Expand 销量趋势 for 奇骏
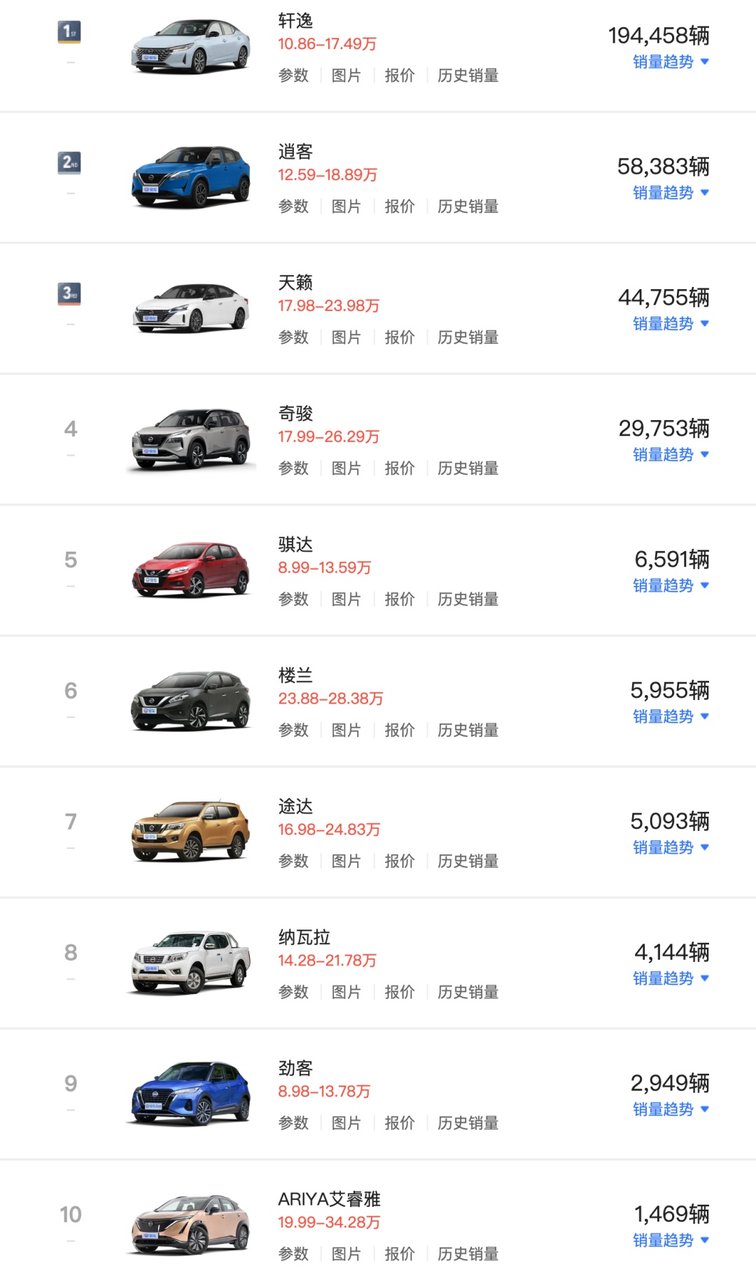 [671, 454]
